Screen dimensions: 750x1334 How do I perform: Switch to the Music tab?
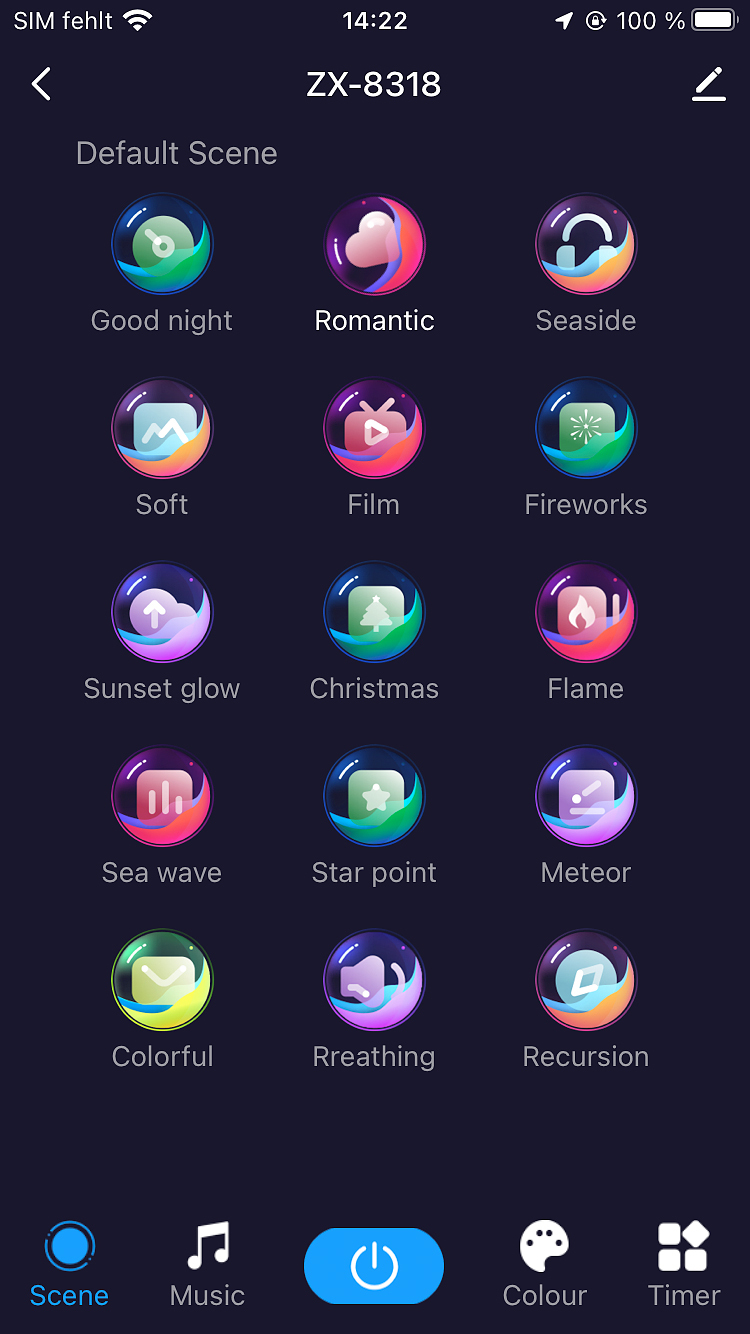207,1265
